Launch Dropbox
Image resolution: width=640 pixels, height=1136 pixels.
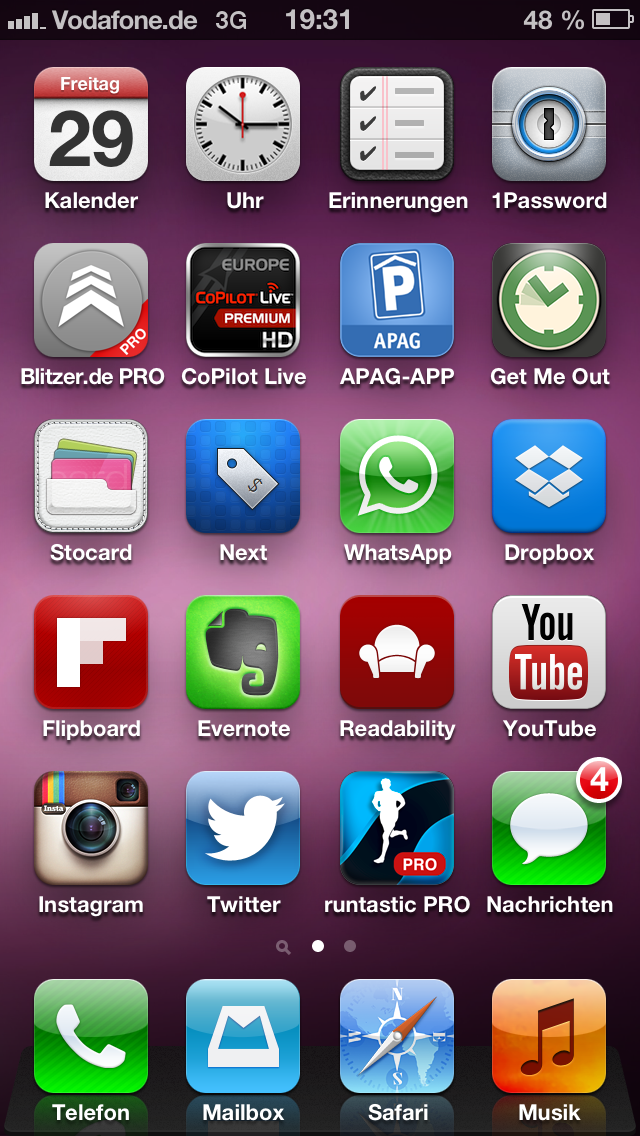pyautogui.click(x=549, y=476)
